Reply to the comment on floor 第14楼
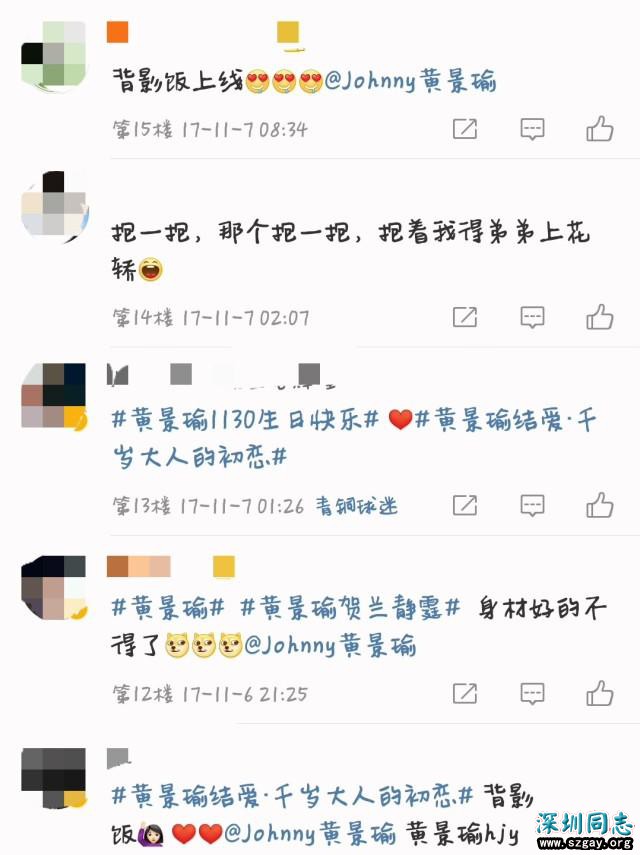This screenshot has height=855, width=640. (x=533, y=317)
